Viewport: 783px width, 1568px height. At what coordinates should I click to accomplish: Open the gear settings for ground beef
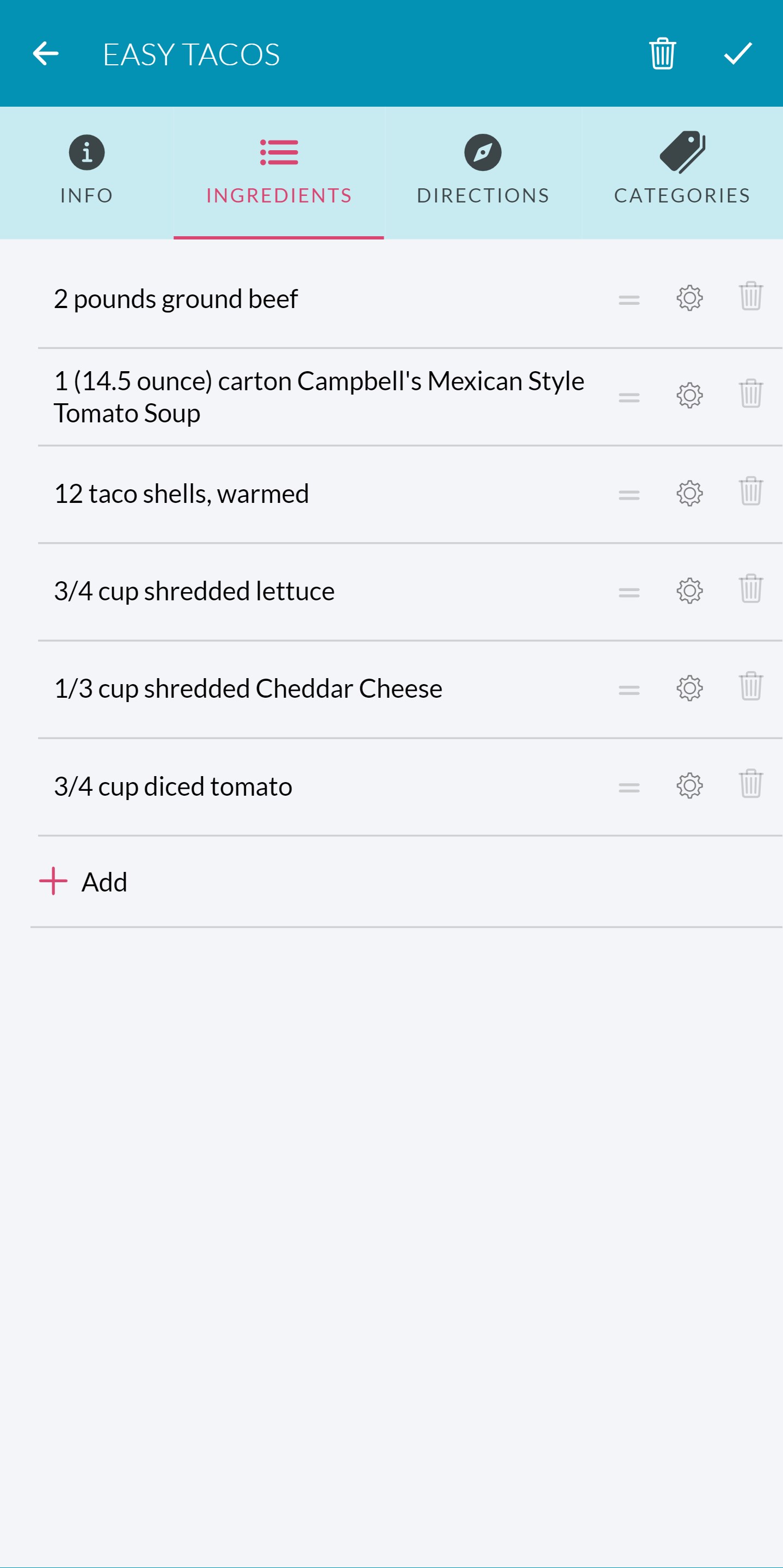point(689,298)
